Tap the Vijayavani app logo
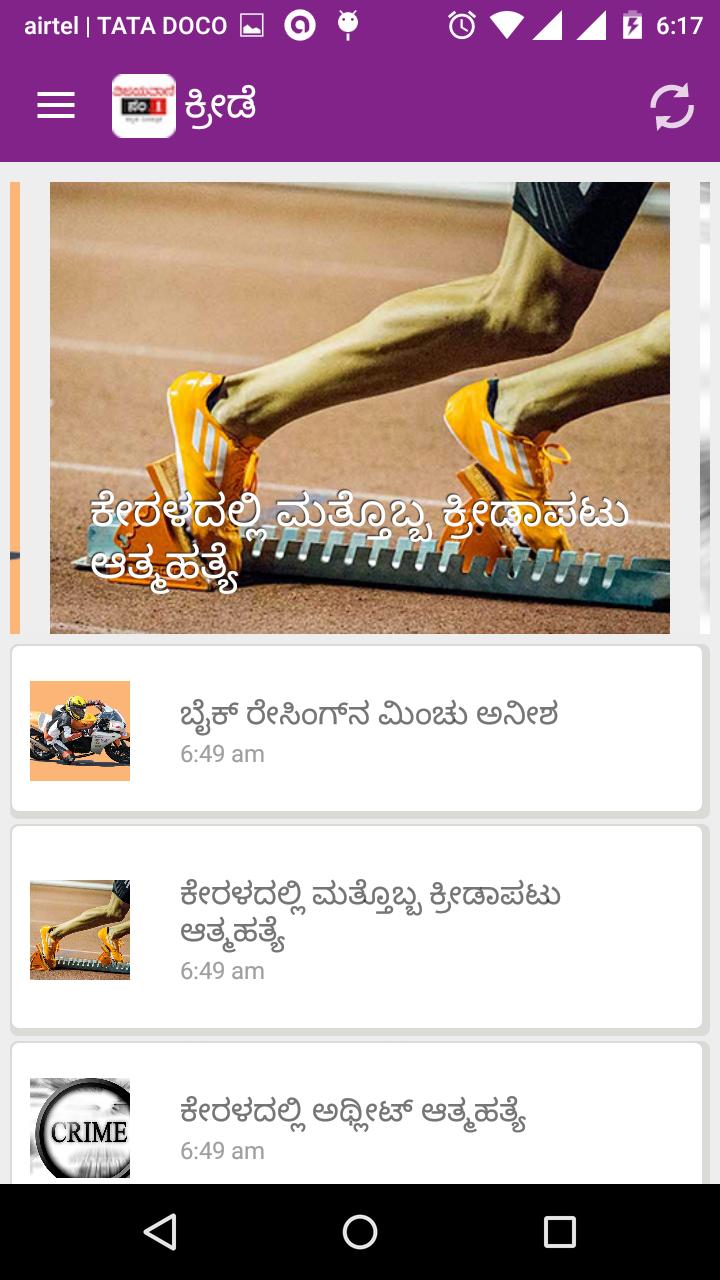The width and height of the screenshot is (720, 1280). (143, 104)
